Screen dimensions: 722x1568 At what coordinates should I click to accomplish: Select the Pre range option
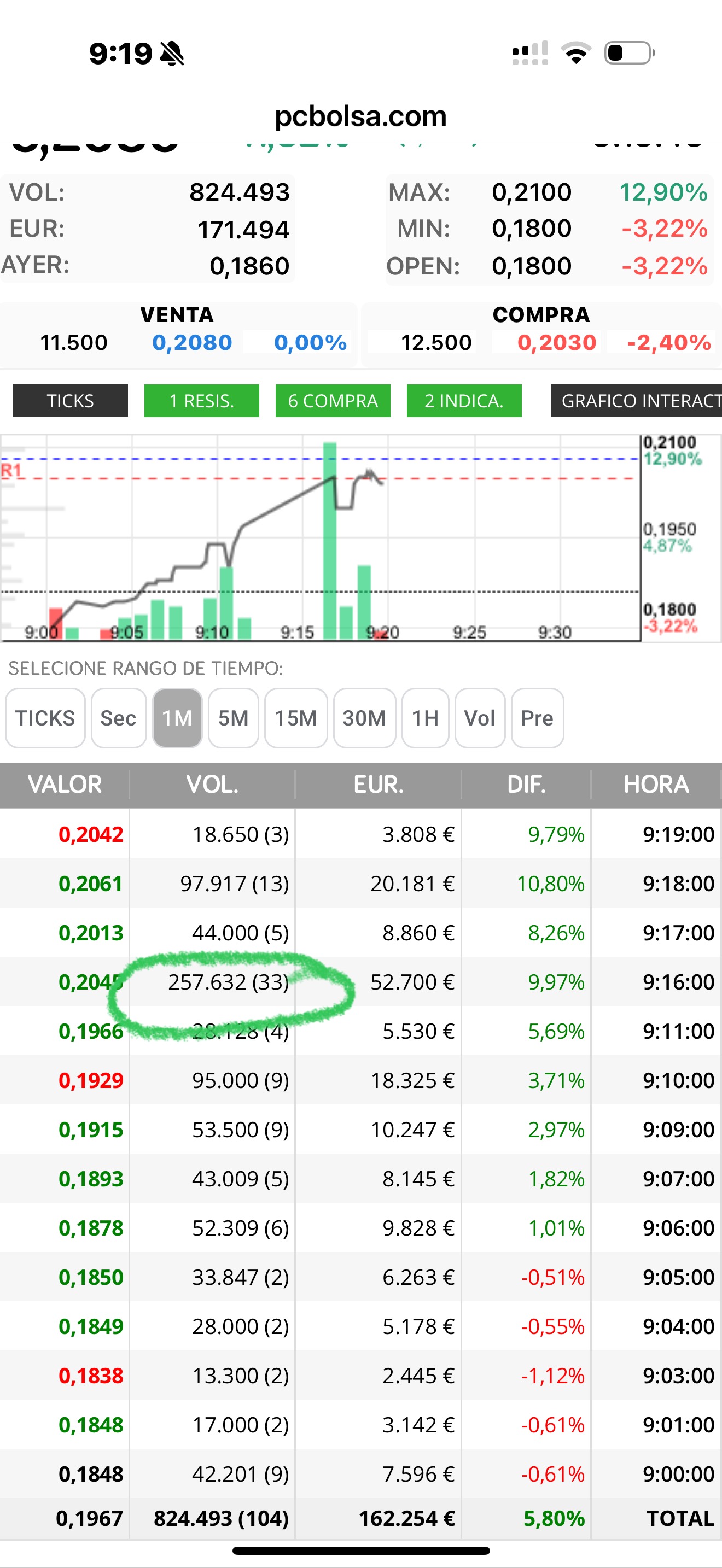tap(538, 718)
